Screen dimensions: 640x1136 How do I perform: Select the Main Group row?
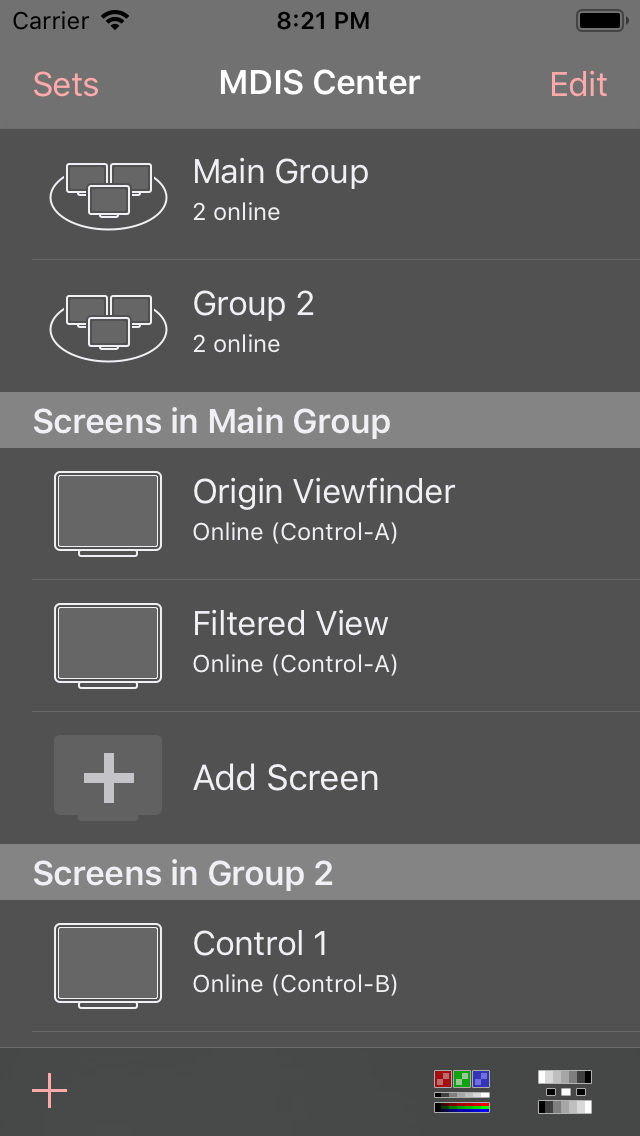point(320,194)
